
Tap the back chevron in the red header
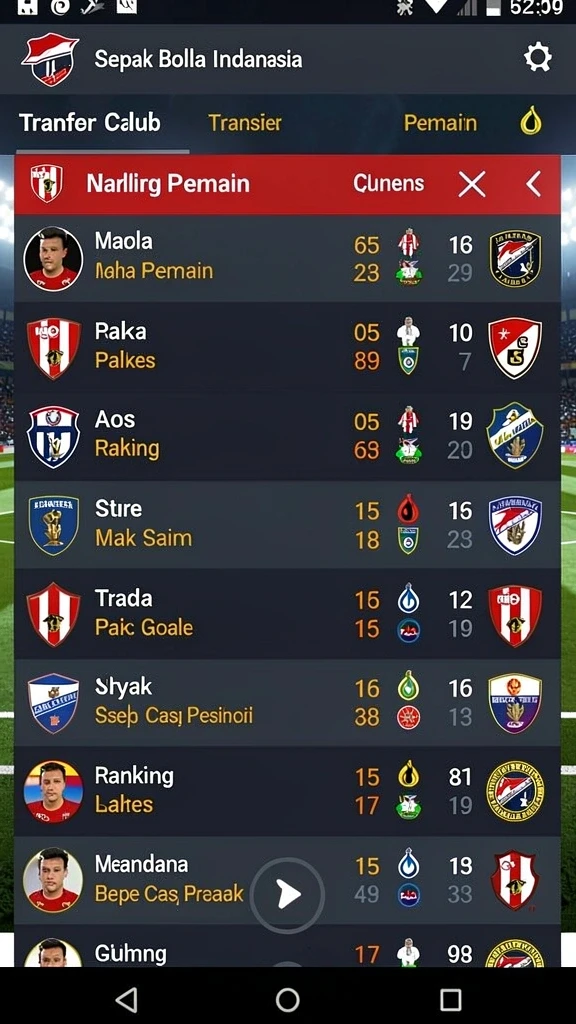click(534, 184)
